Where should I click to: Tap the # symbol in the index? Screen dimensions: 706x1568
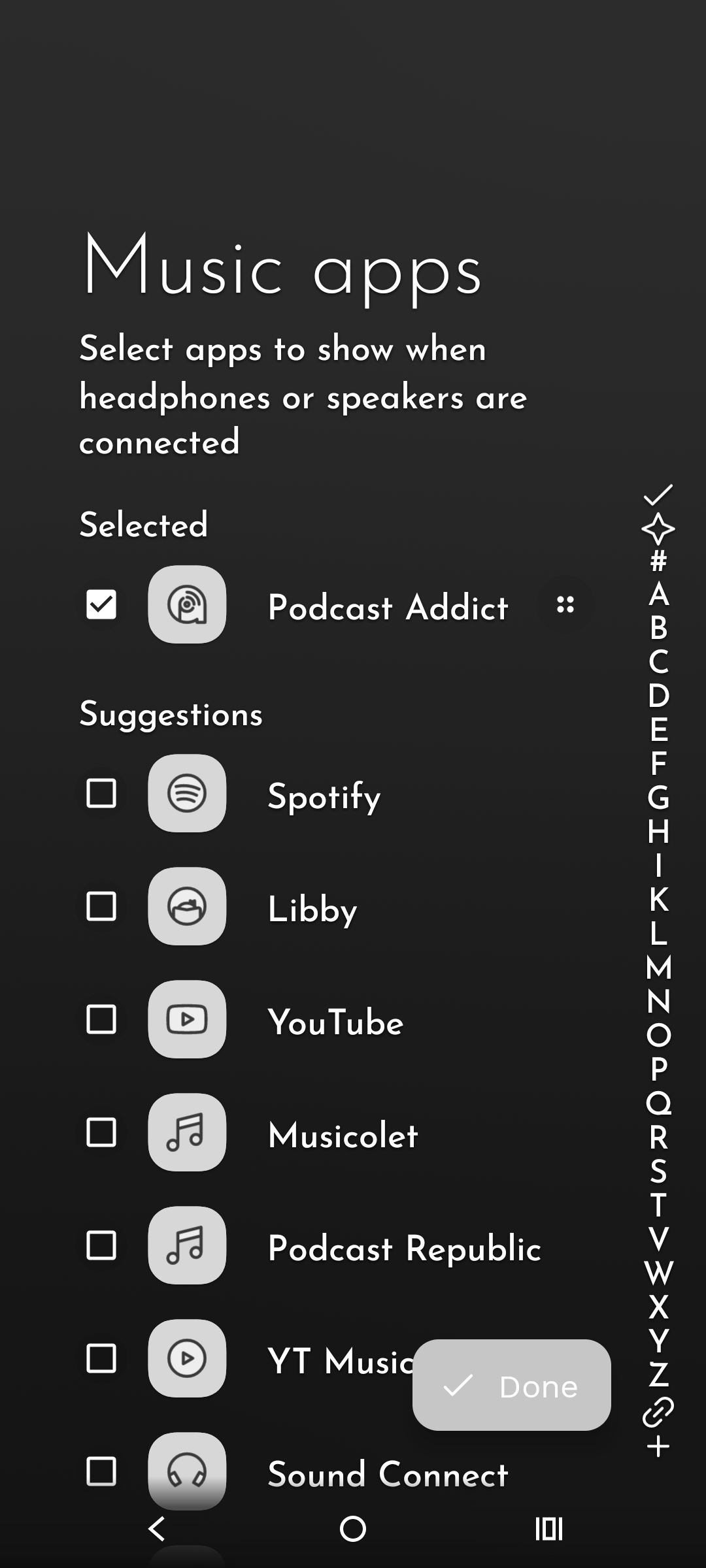pyautogui.click(x=658, y=561)
